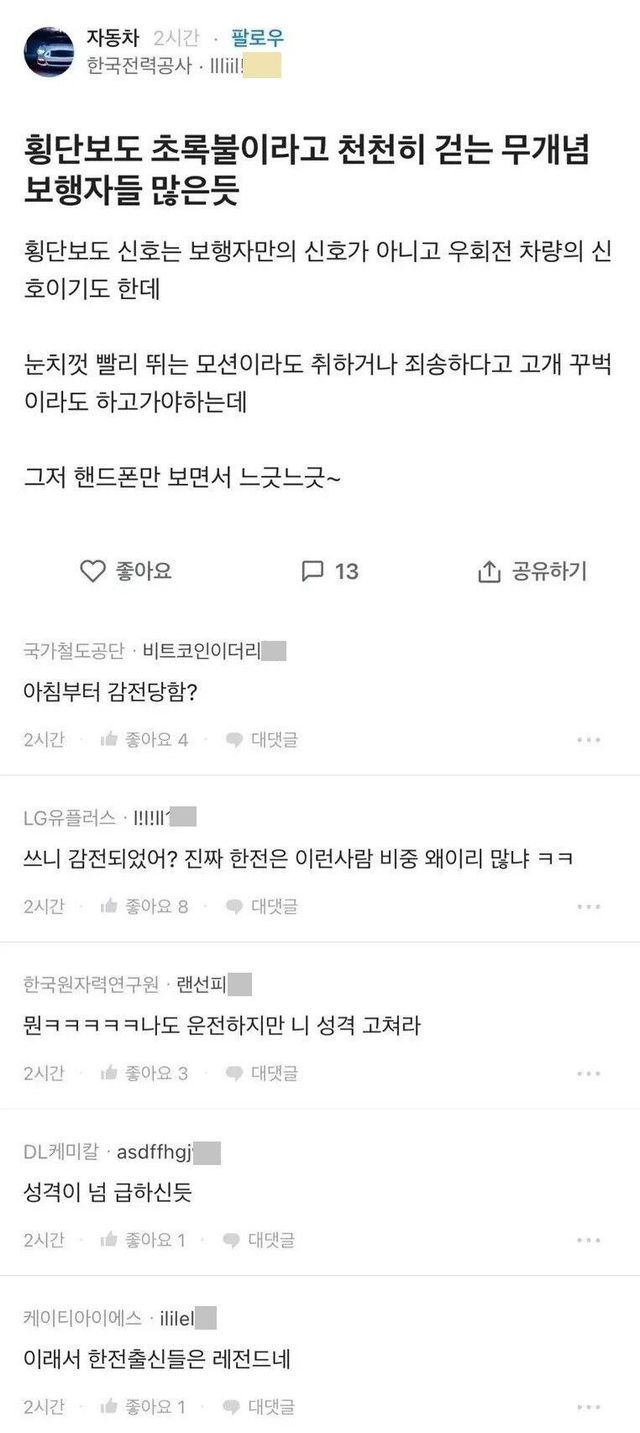
Task: Reply to the 한국원자력연구원 user's comment
Action: (262, 1074)
